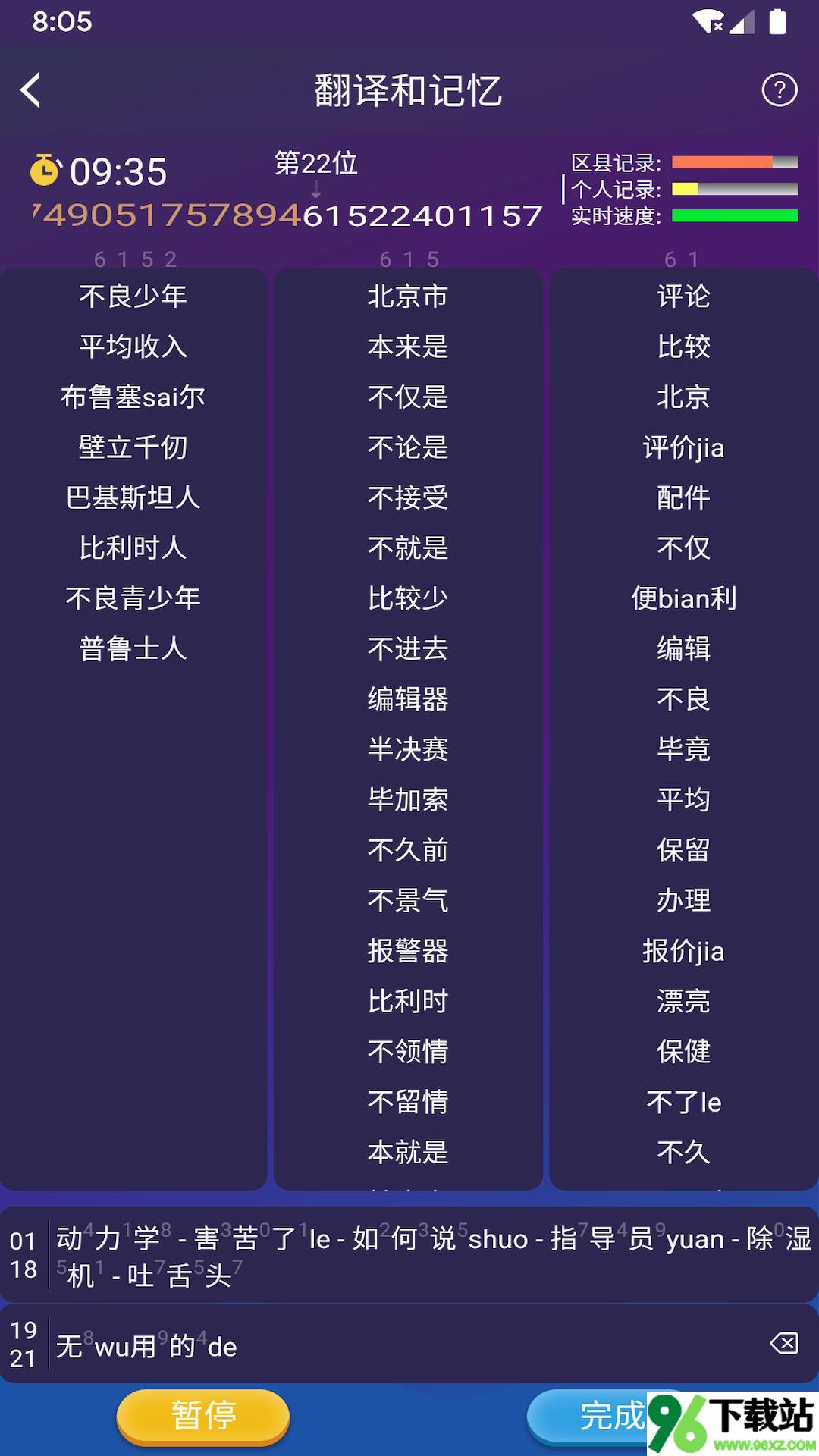Select the word 配件
The width and height of the screenshot is (819, 1456).
click(x=683, y=497)
